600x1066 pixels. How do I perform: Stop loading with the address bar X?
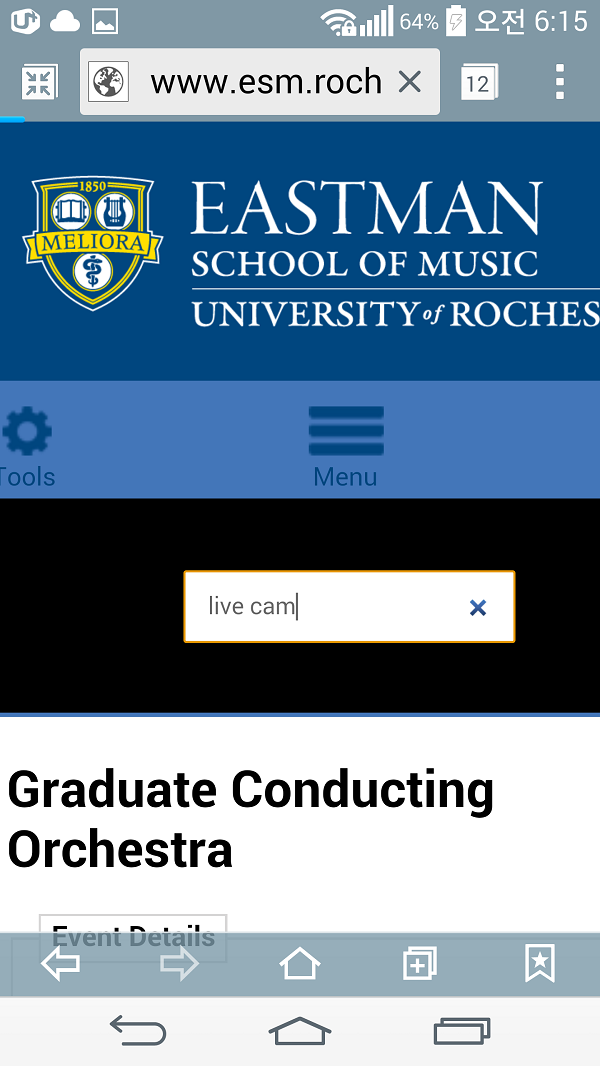click(410, 82)
